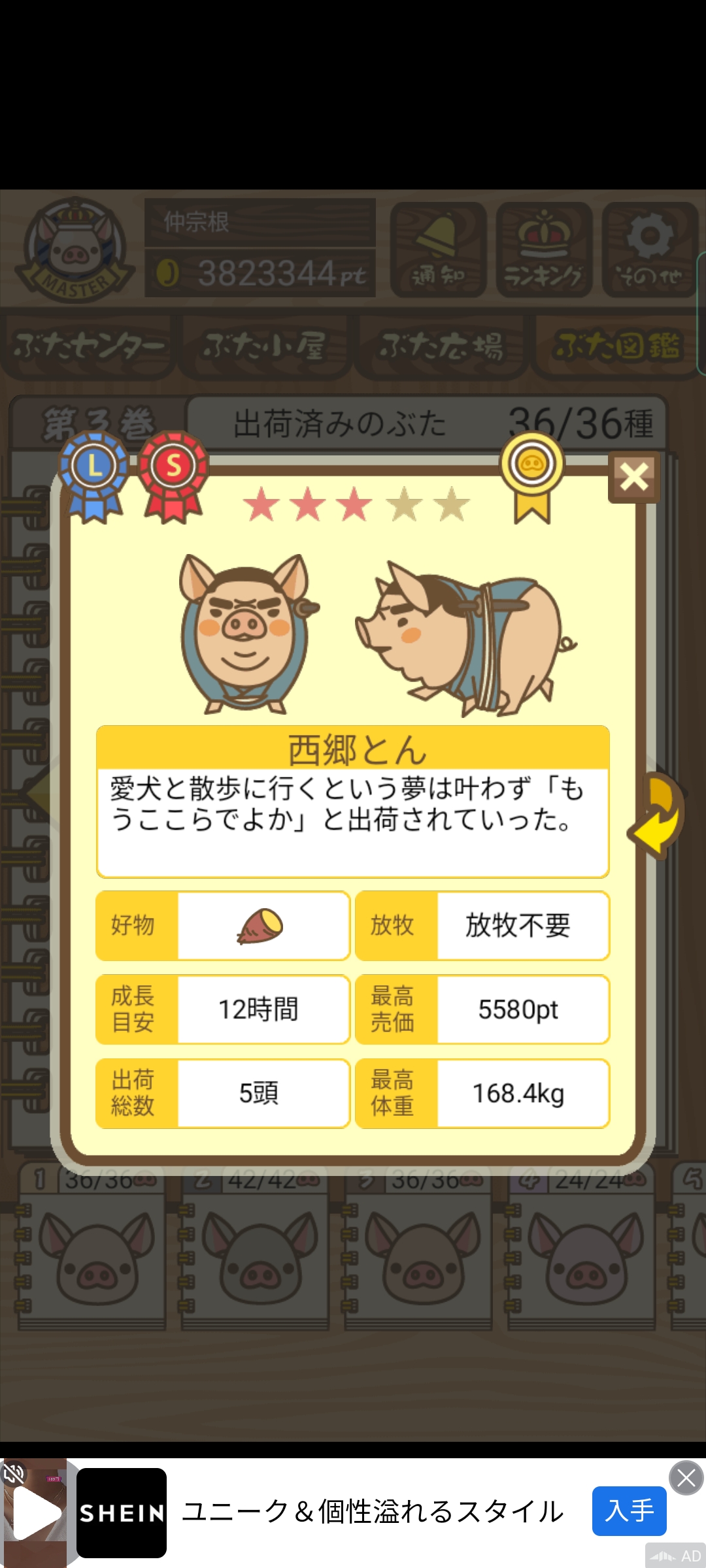
Task: Switch to the ぶたセンター tab
Action: (88, 346)
